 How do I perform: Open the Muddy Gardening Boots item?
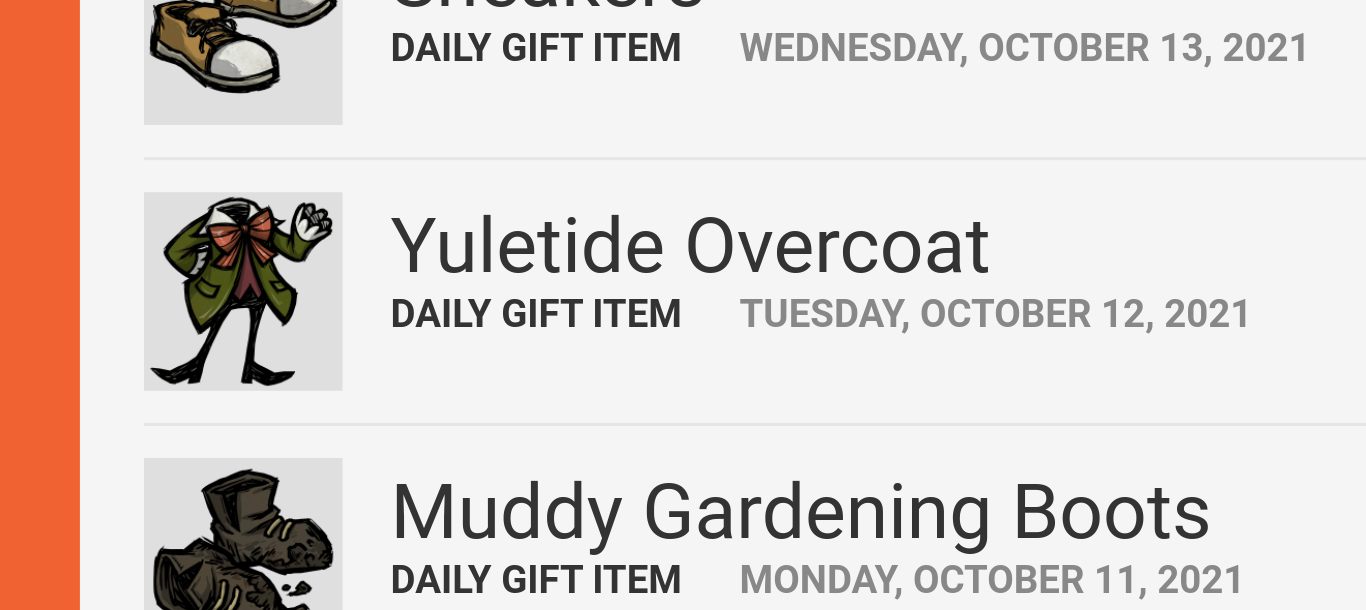coord(800,513)
